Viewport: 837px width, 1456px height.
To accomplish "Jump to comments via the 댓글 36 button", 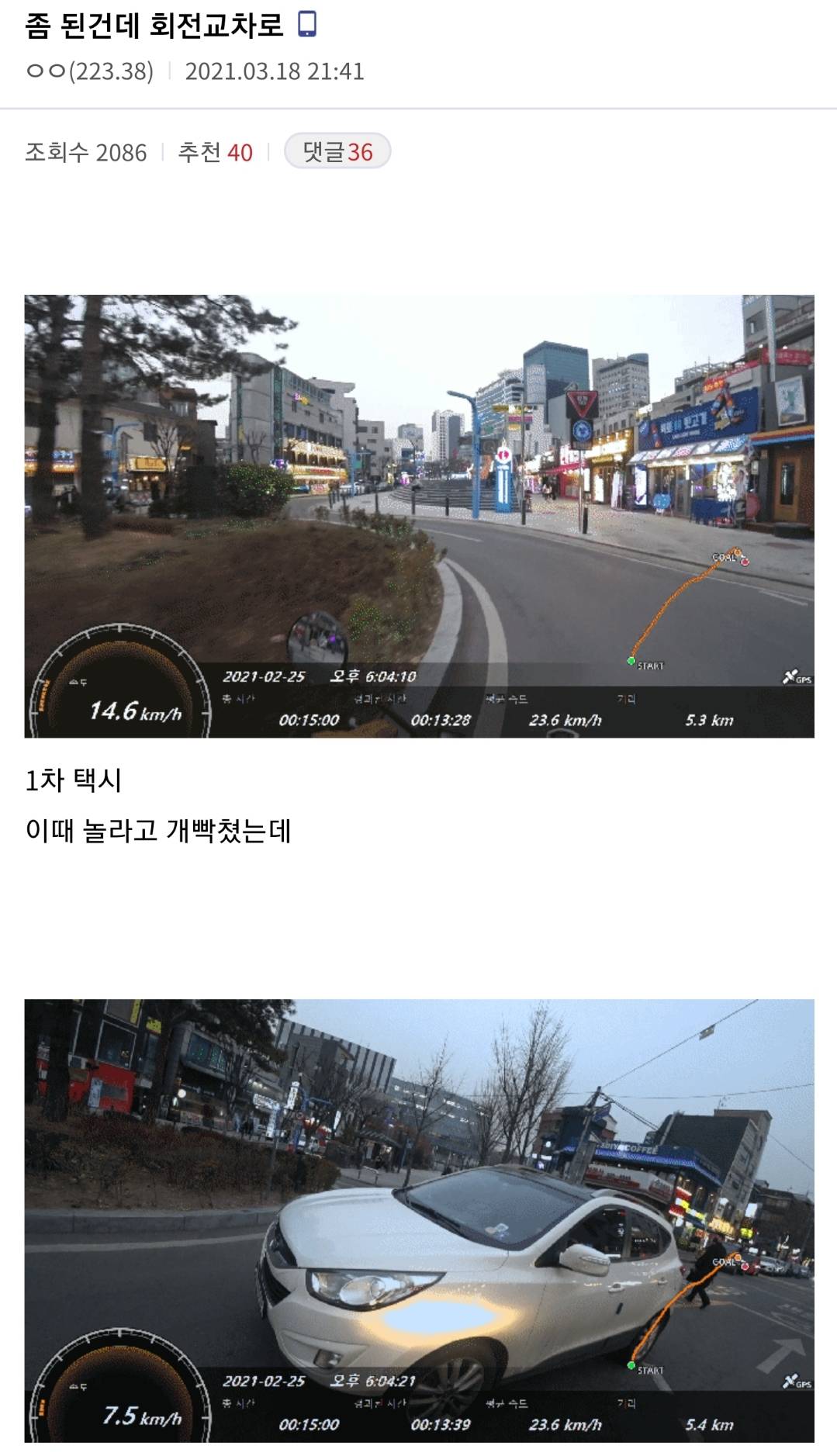I will [x=337, y=151].
